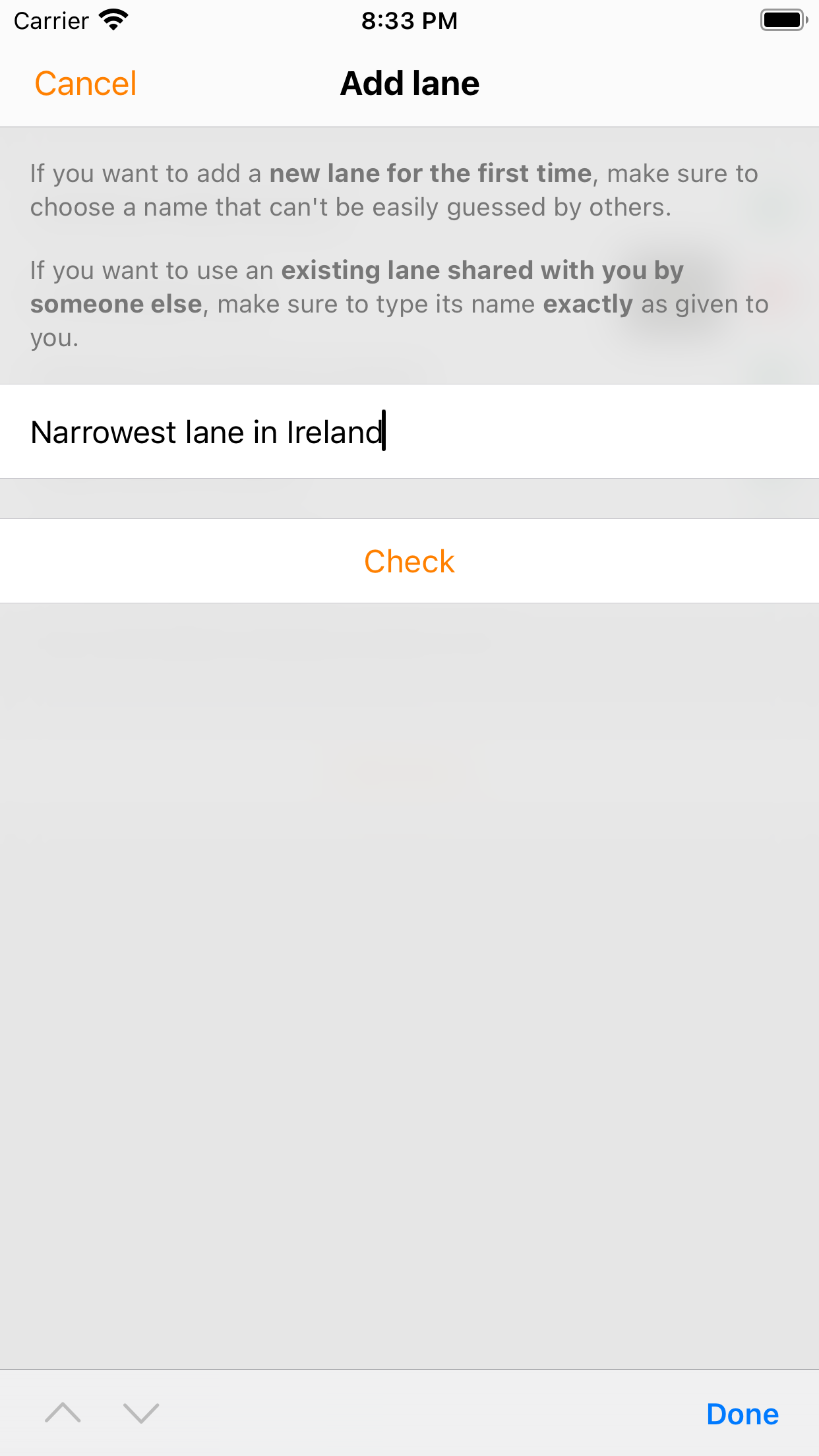Tap the up arrow for previous field
819x1456 pixels.
pyautogui.click(x=63, y=1413)
